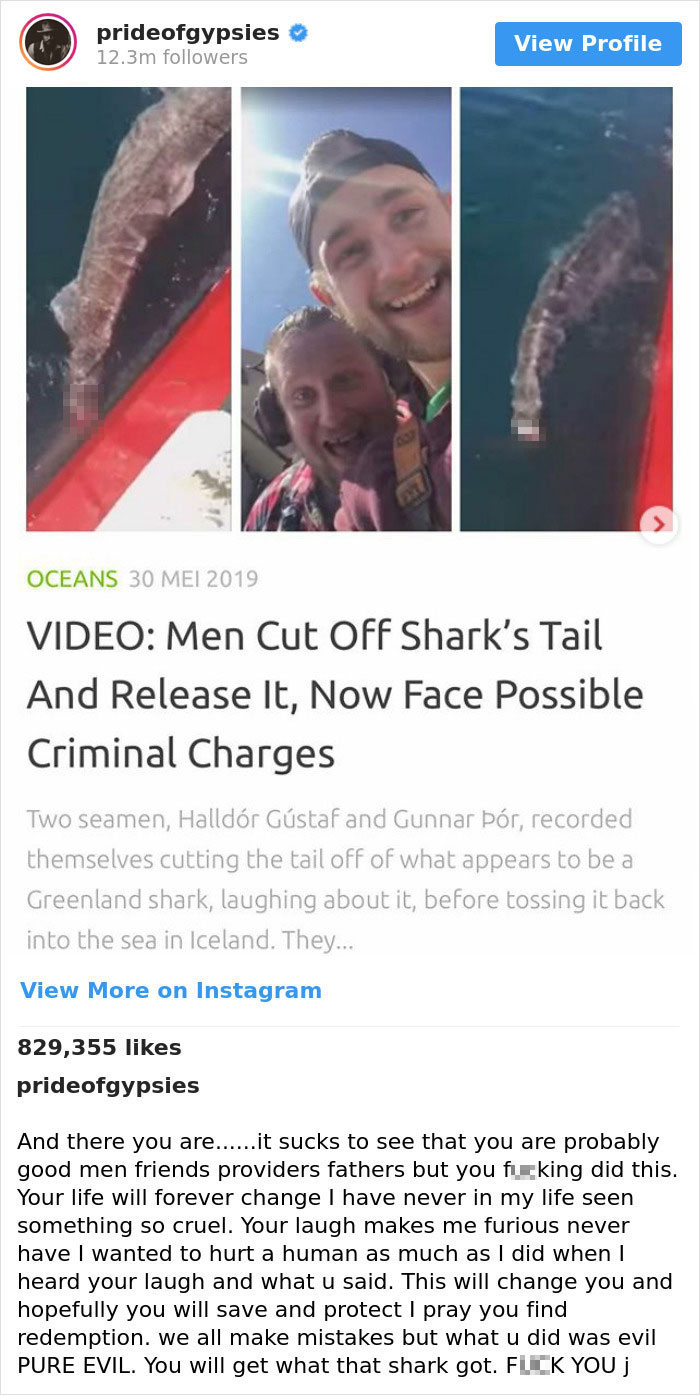Open the prideofgypsies profile avatar
Viewport: 700px width, 1395px height.
pyautogui.click(x=49, y=44)
